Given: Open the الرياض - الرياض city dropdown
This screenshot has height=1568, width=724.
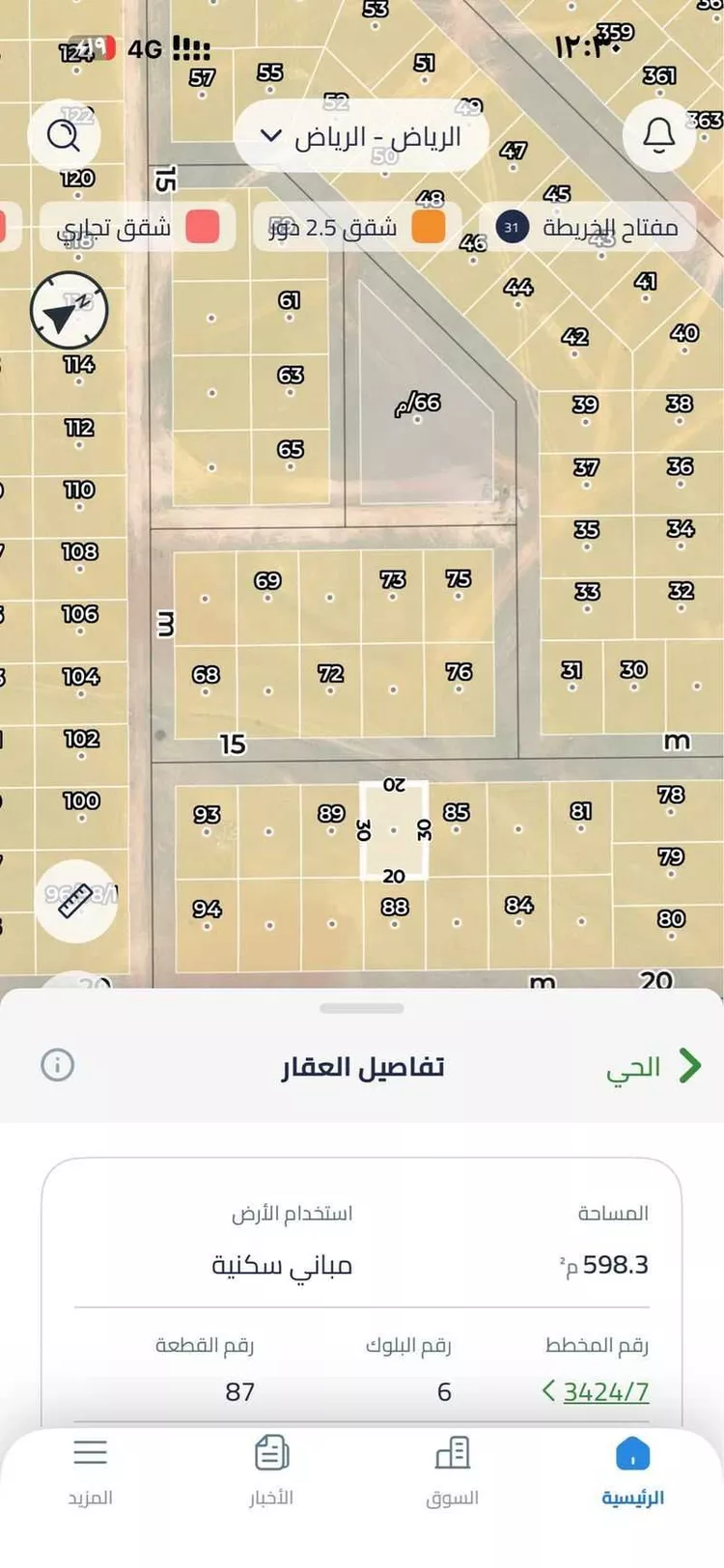Looking at the screenshot, I should pos(360,135).
